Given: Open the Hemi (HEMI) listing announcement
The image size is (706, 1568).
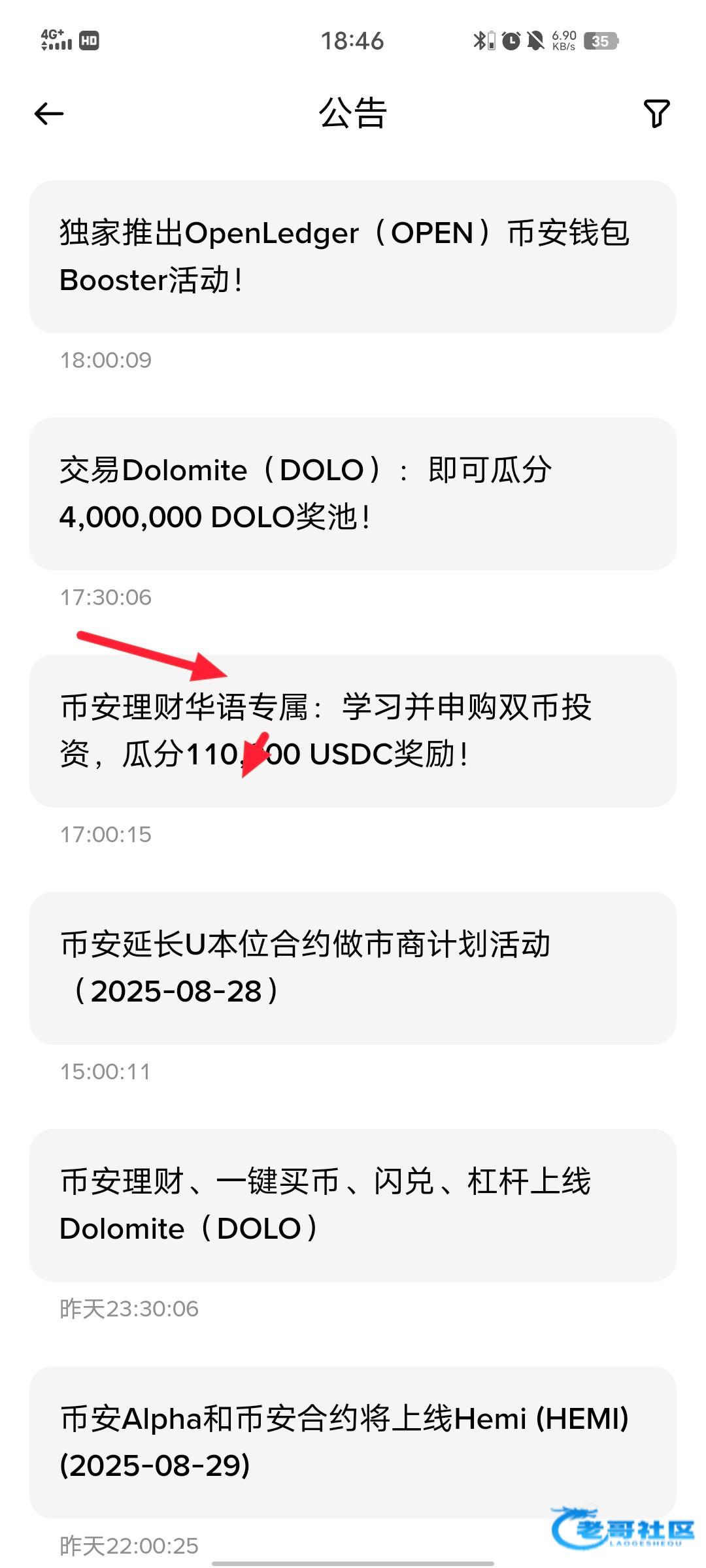Looking at the screenshot, I should [353, 1442].
